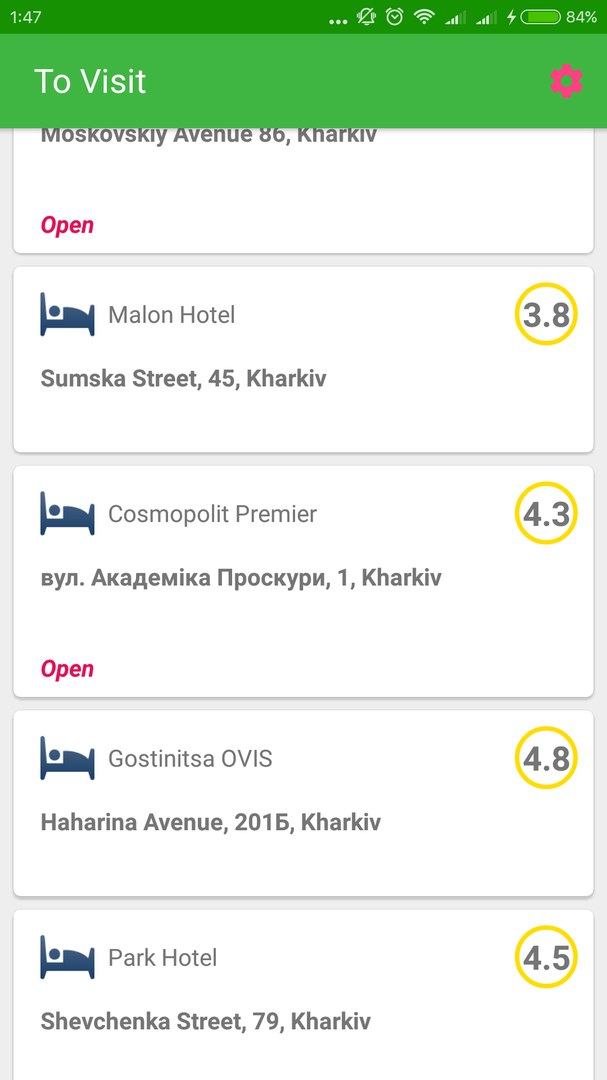Select the Cosmopolit Premier card

[x=303, y=580]
